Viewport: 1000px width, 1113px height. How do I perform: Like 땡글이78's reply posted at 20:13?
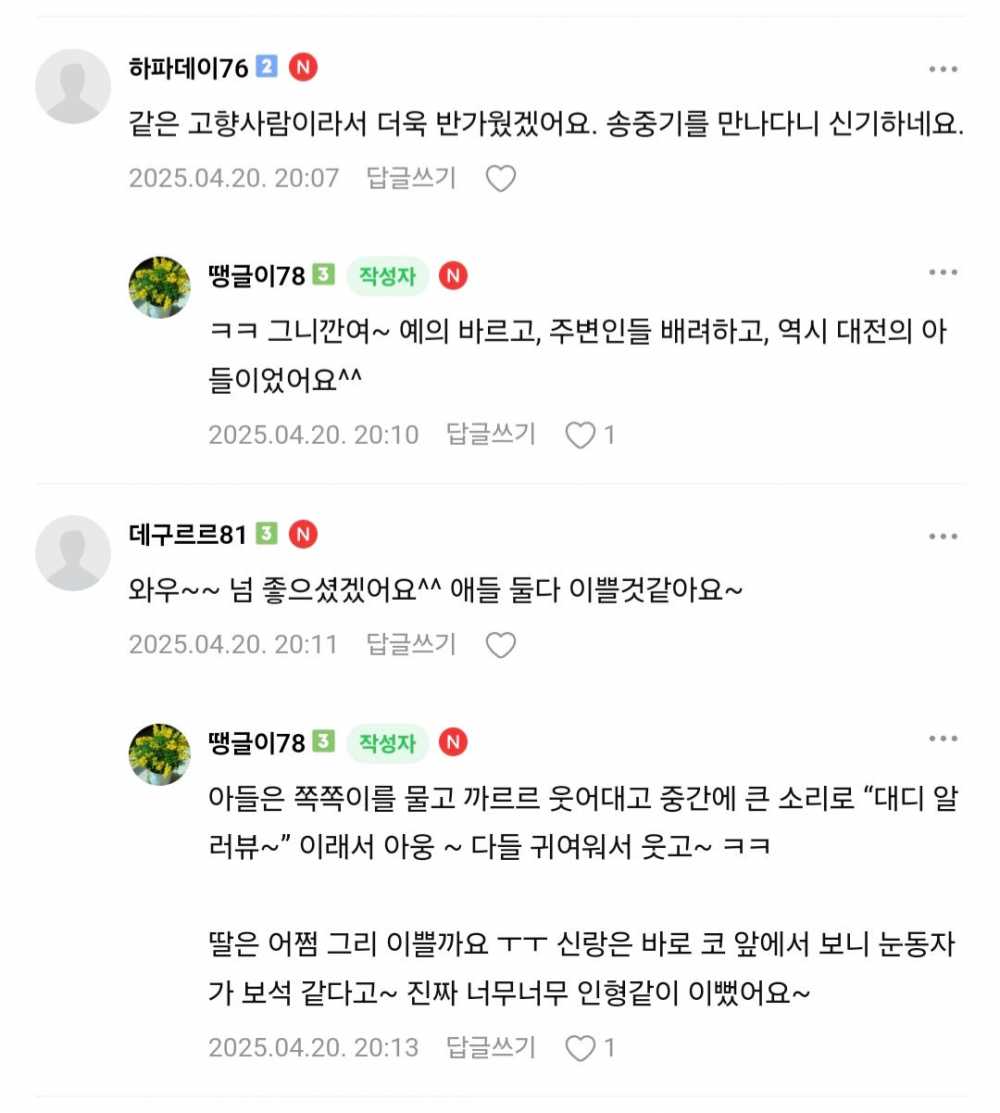[580, 1048]
